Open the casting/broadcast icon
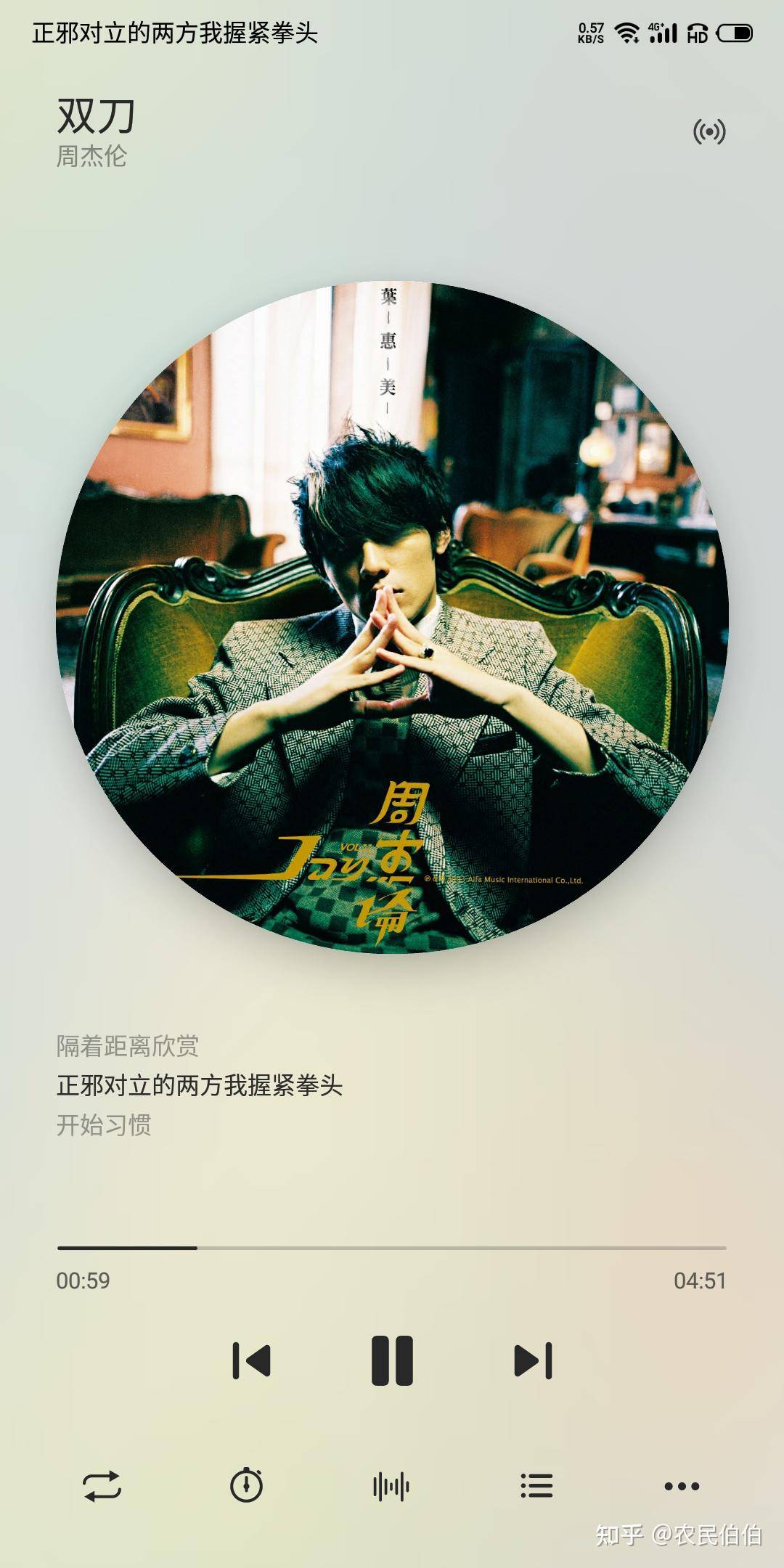 click(x=709, y=132)
